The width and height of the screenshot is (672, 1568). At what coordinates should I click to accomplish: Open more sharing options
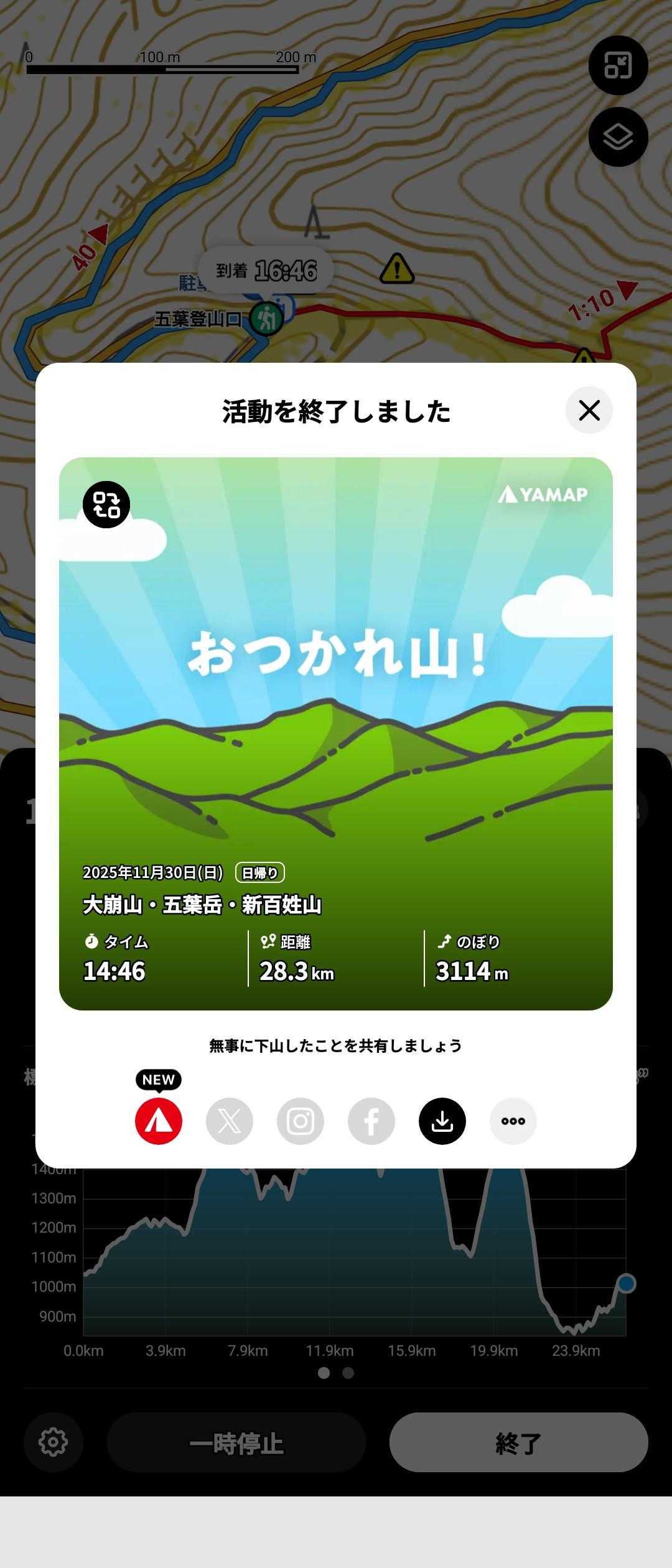point(513,1121)
